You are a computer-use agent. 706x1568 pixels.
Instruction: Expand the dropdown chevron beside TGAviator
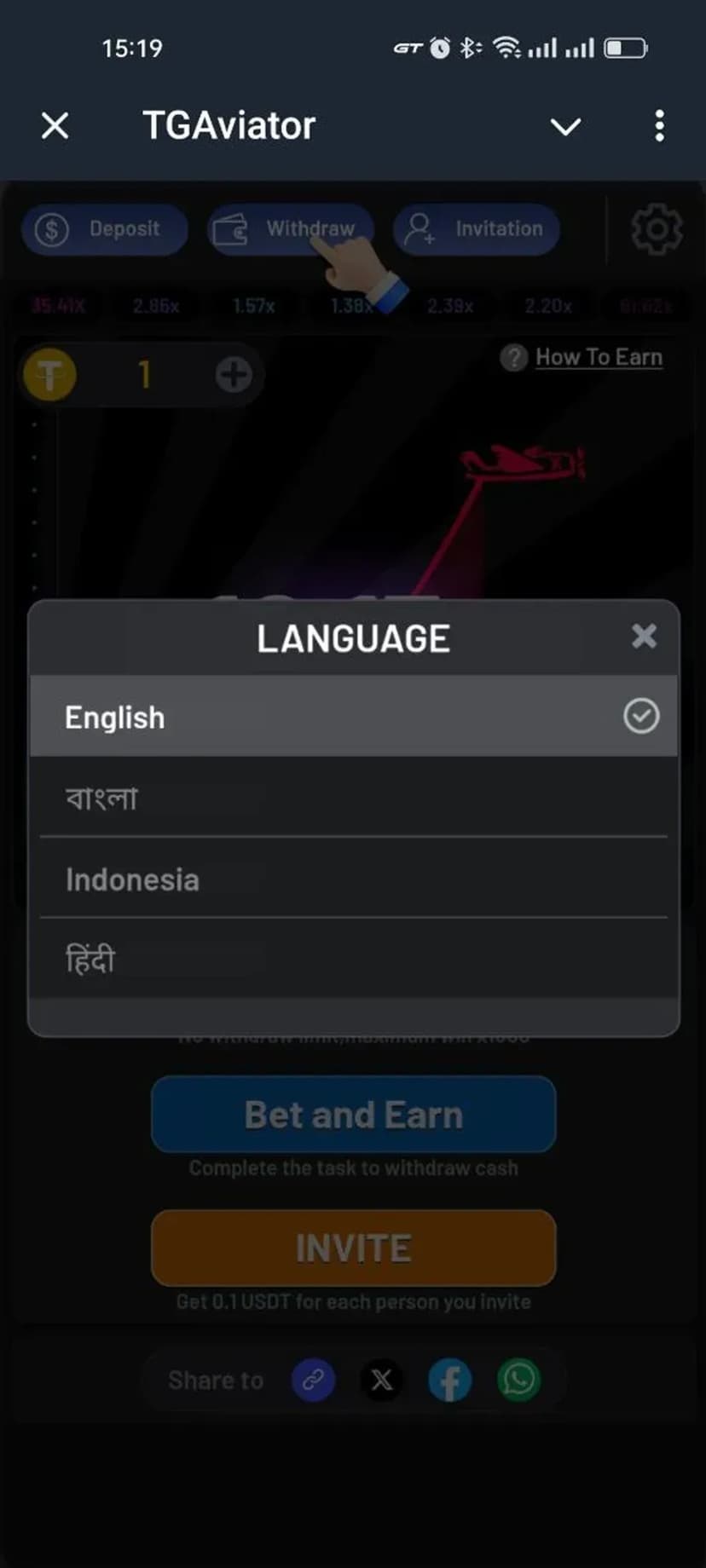pyautogui.click(x=565, y=127)
